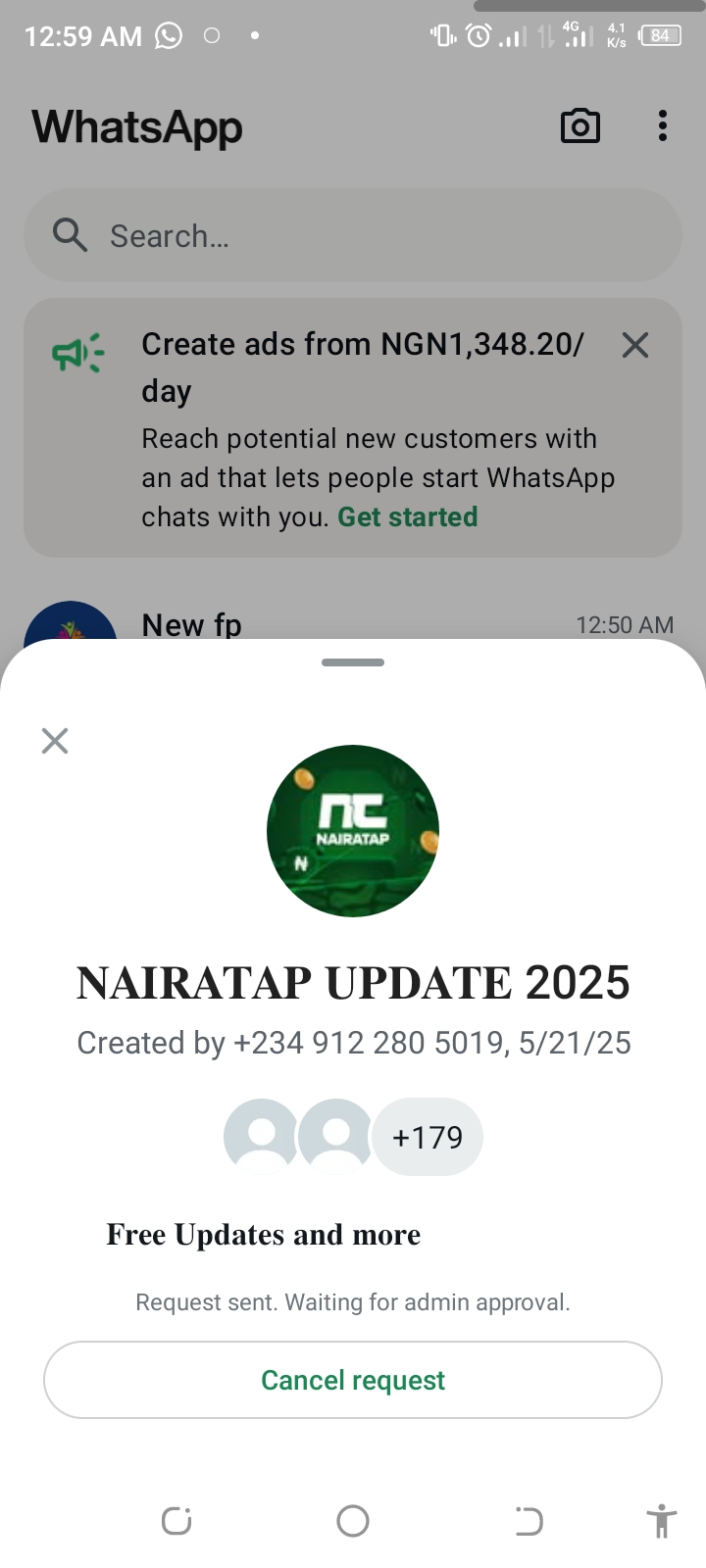The image size is (706, 1568).
Task: Open the recent apps button
Action: tap(176, 1521)
